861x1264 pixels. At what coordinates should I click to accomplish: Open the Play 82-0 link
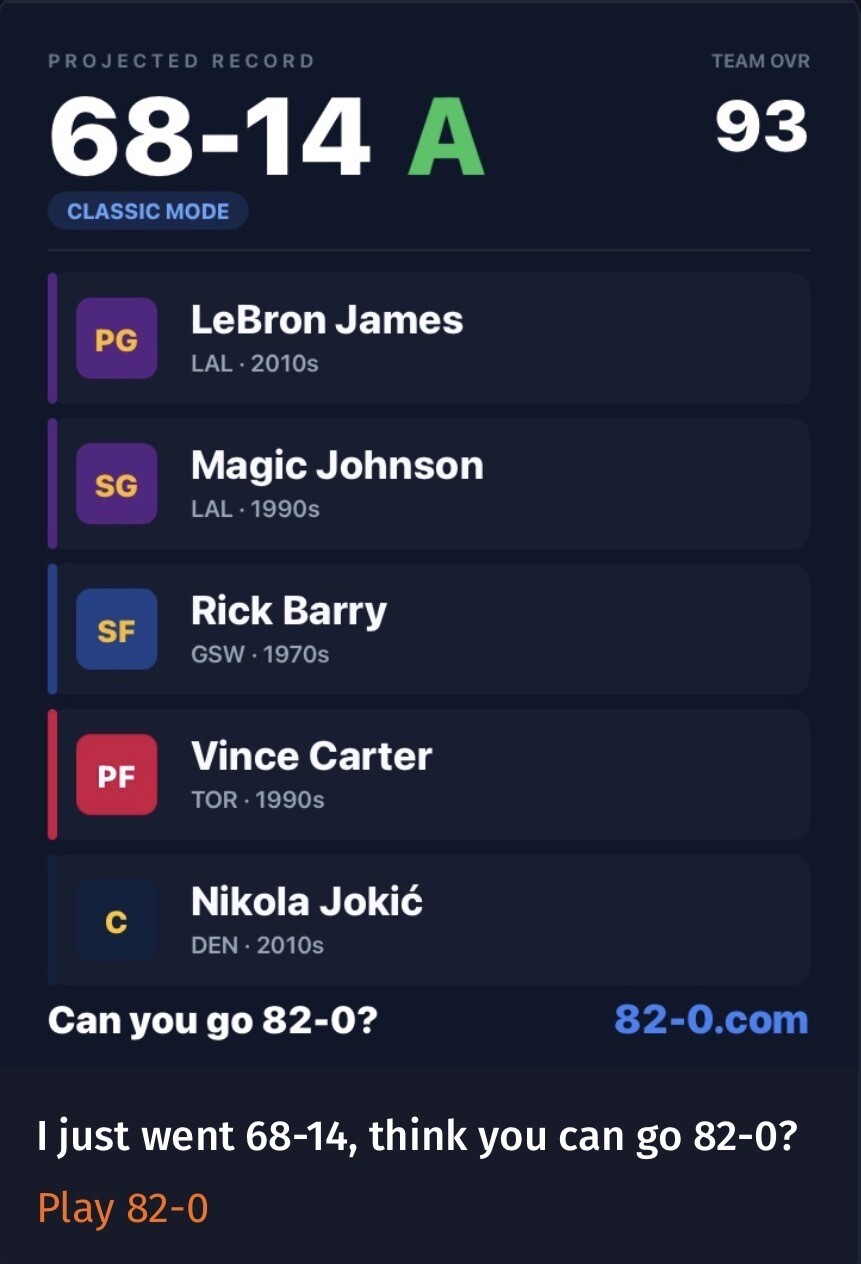123,1208
